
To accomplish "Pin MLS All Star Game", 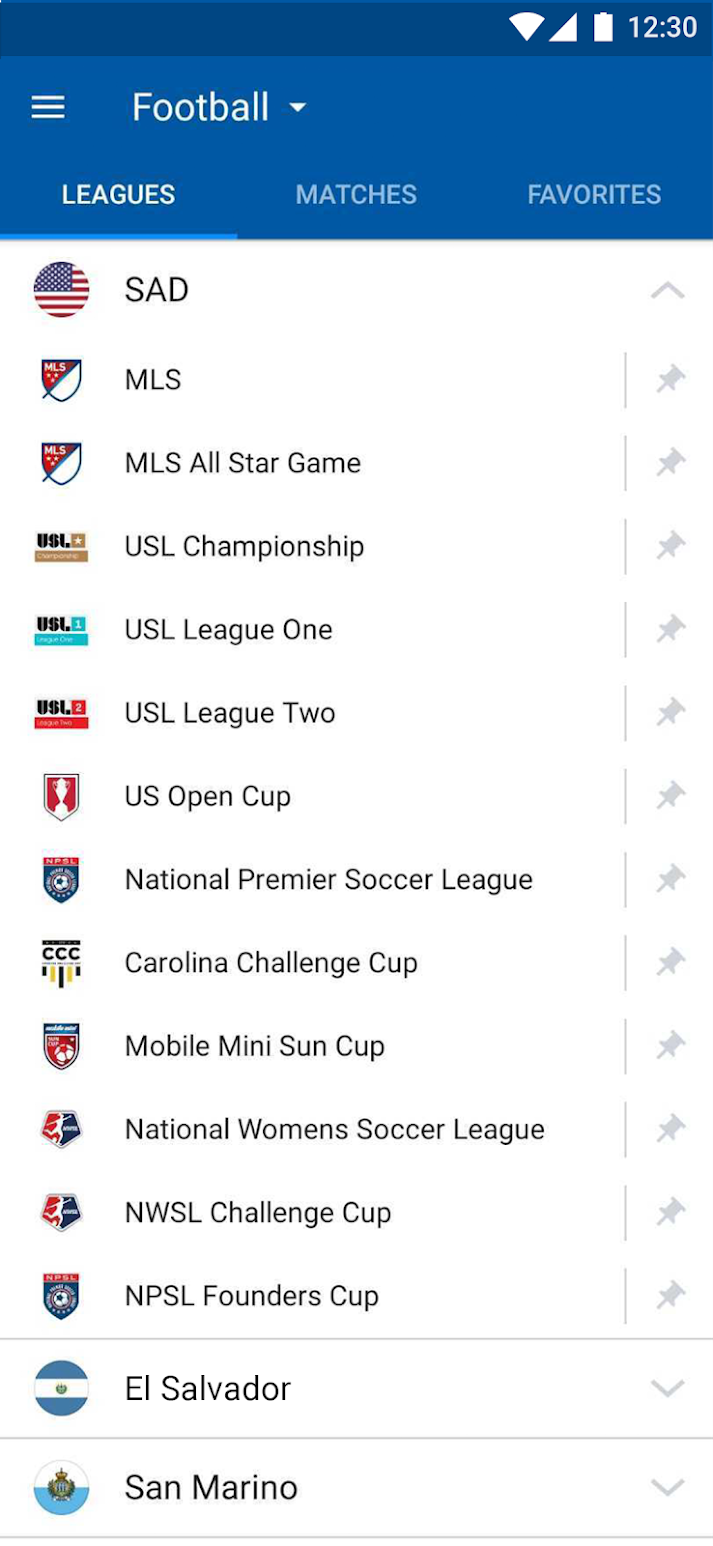I will (670, 463).
